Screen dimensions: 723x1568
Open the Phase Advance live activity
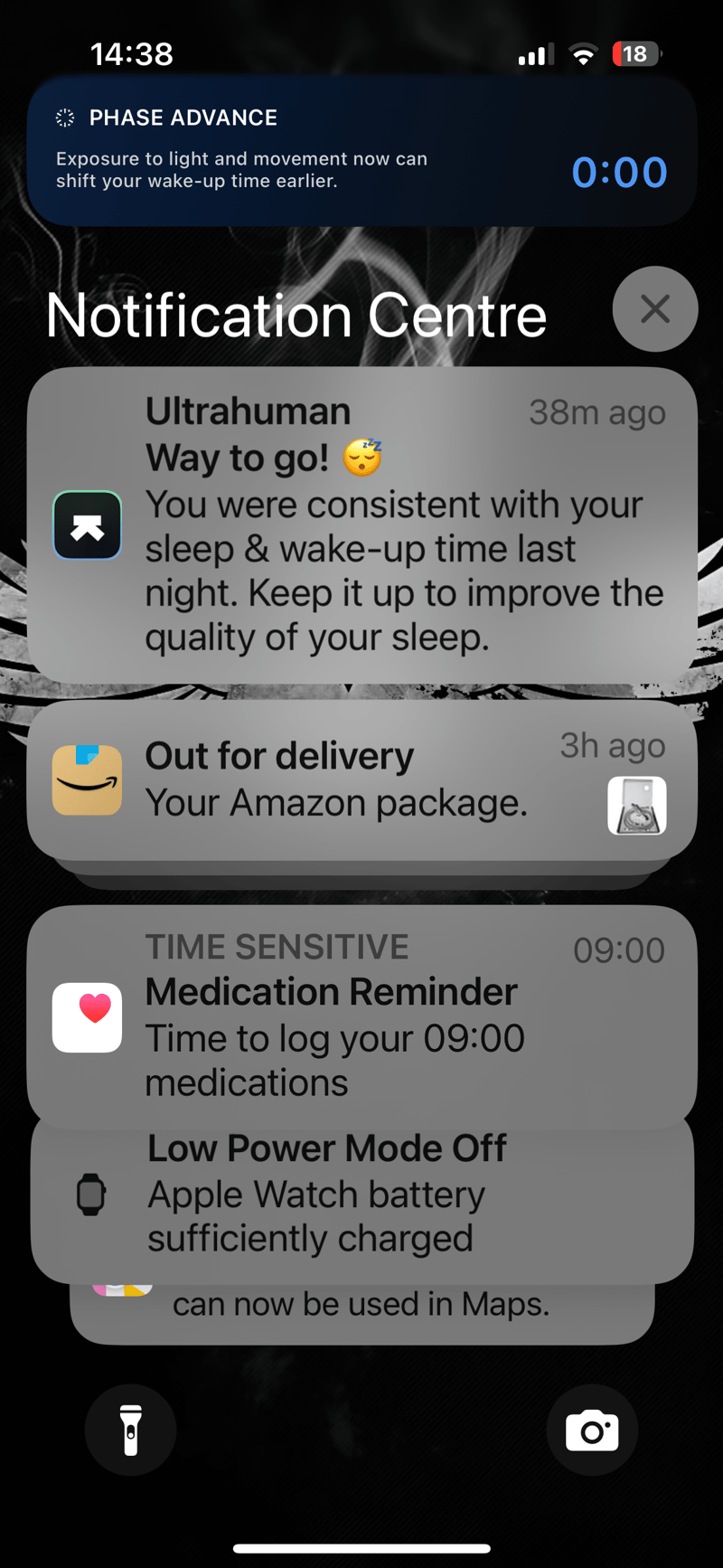coord(361,151)
